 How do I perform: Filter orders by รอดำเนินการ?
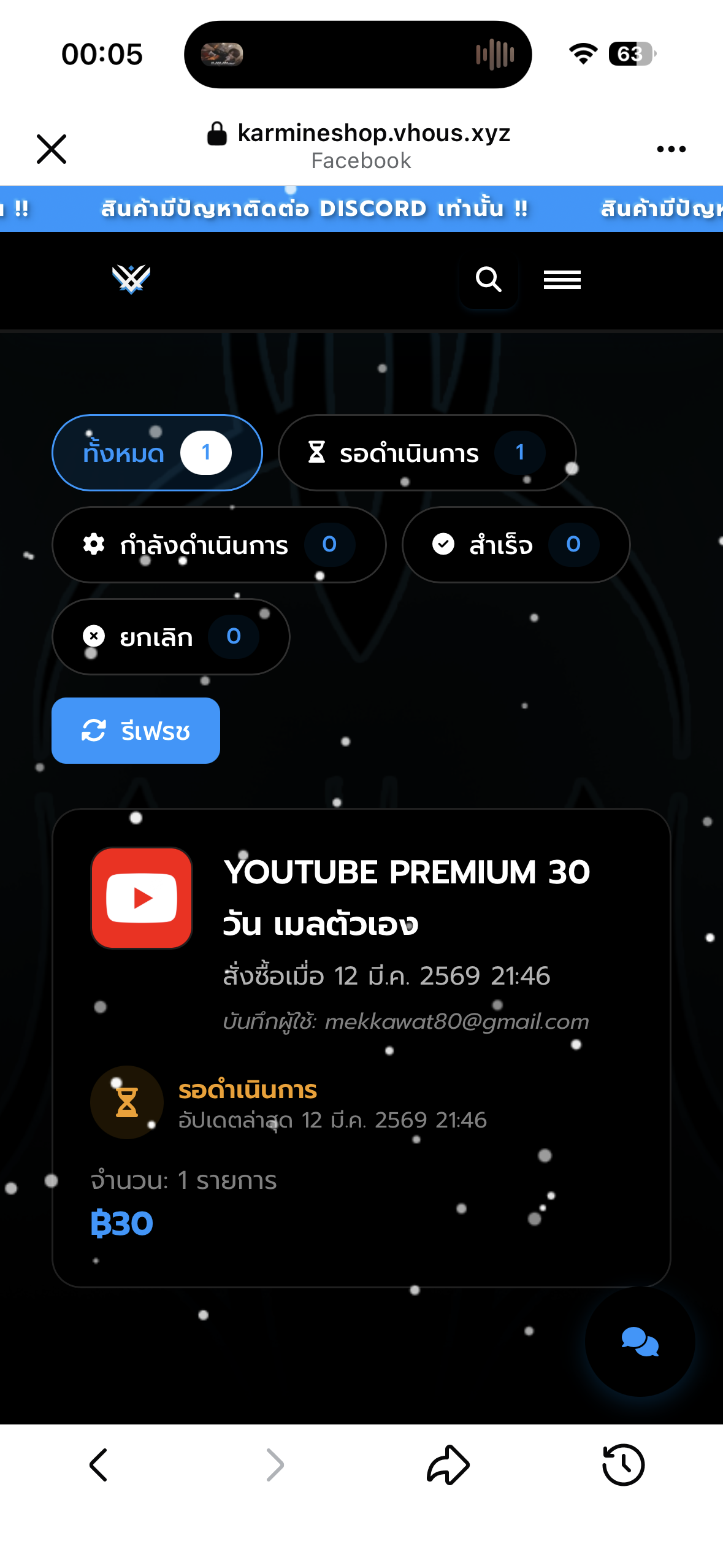(427, 453)
